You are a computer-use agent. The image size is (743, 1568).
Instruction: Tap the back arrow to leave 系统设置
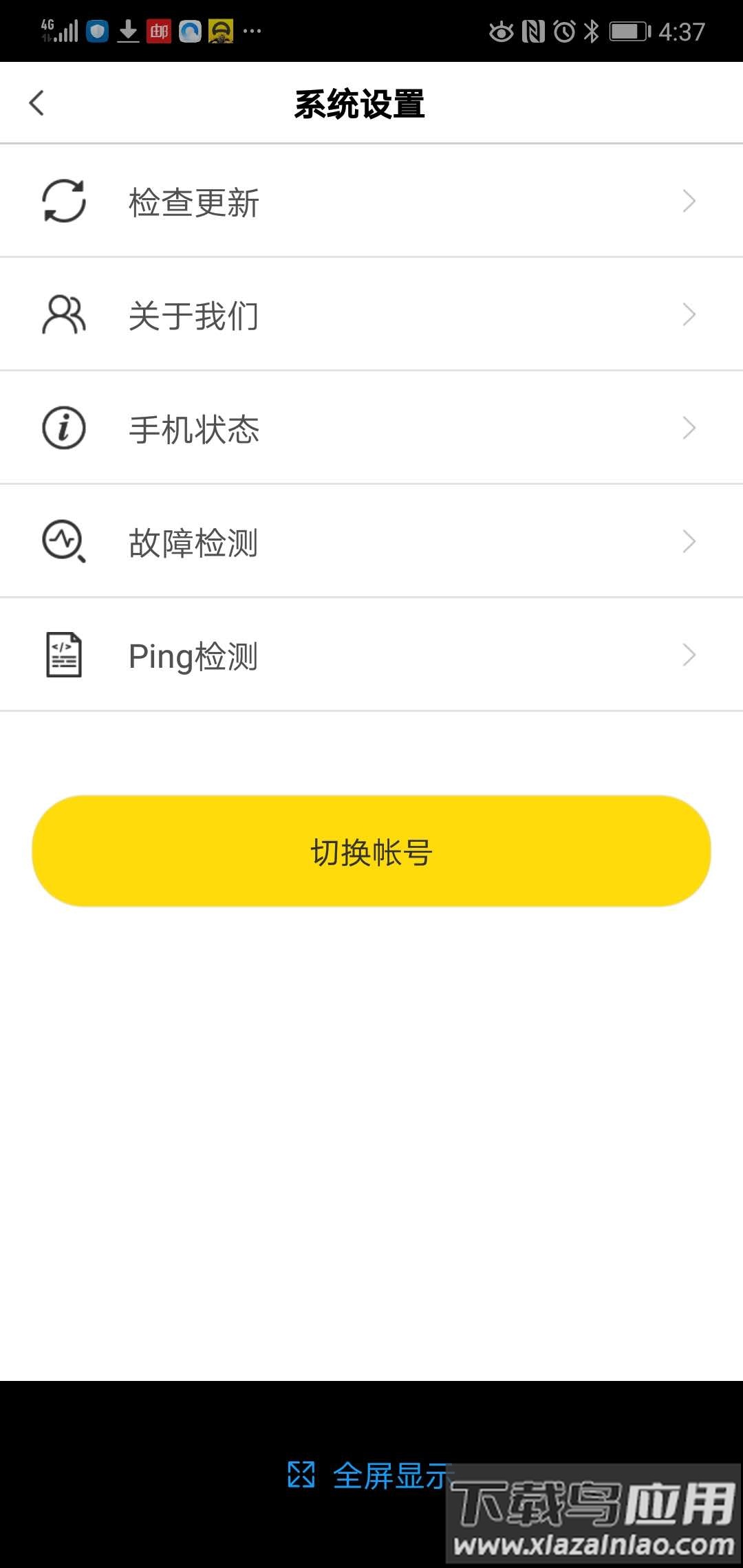click(x=36, y=102)
